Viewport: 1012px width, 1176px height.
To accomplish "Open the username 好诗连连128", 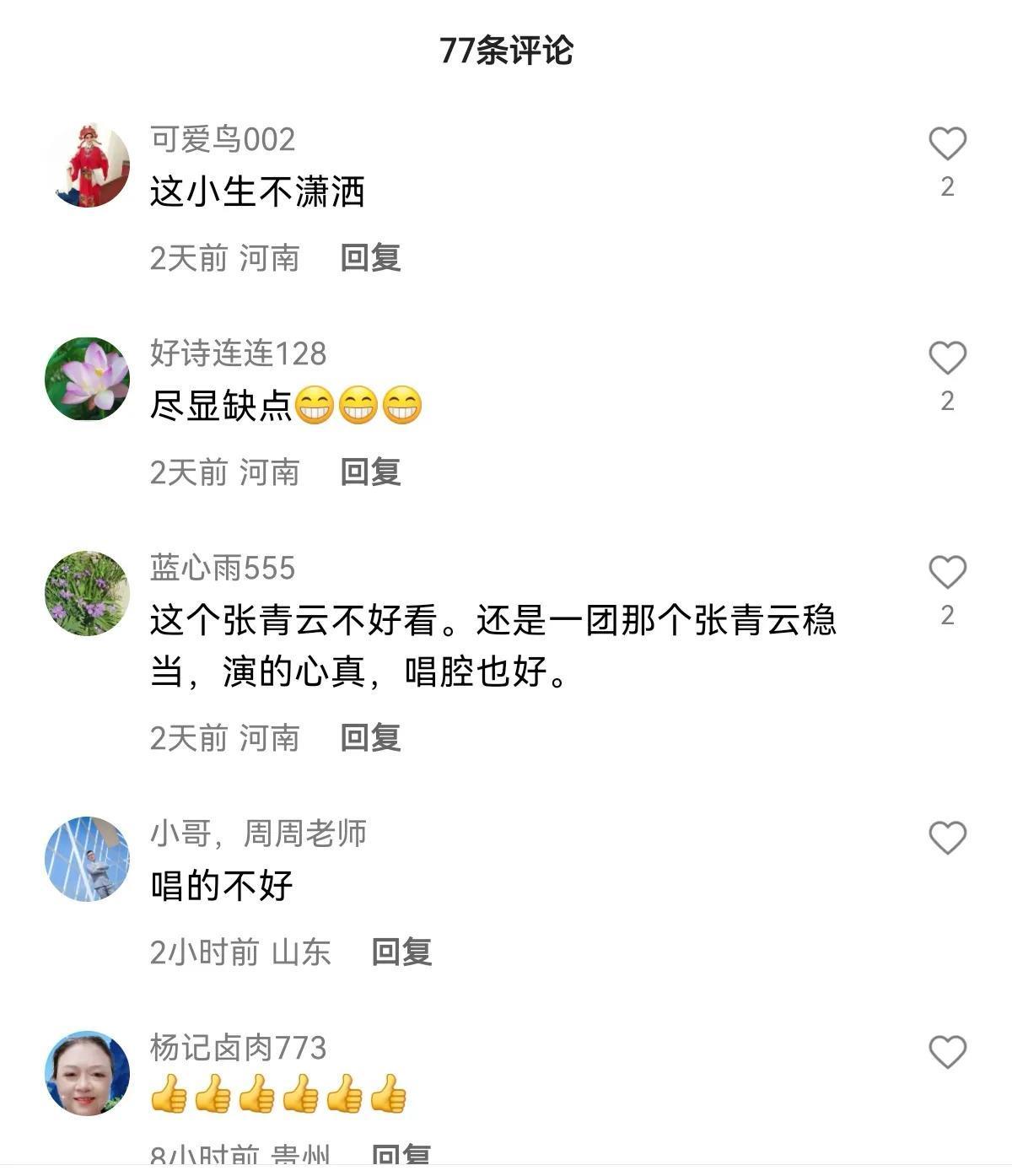I will (x=238, y=353).
